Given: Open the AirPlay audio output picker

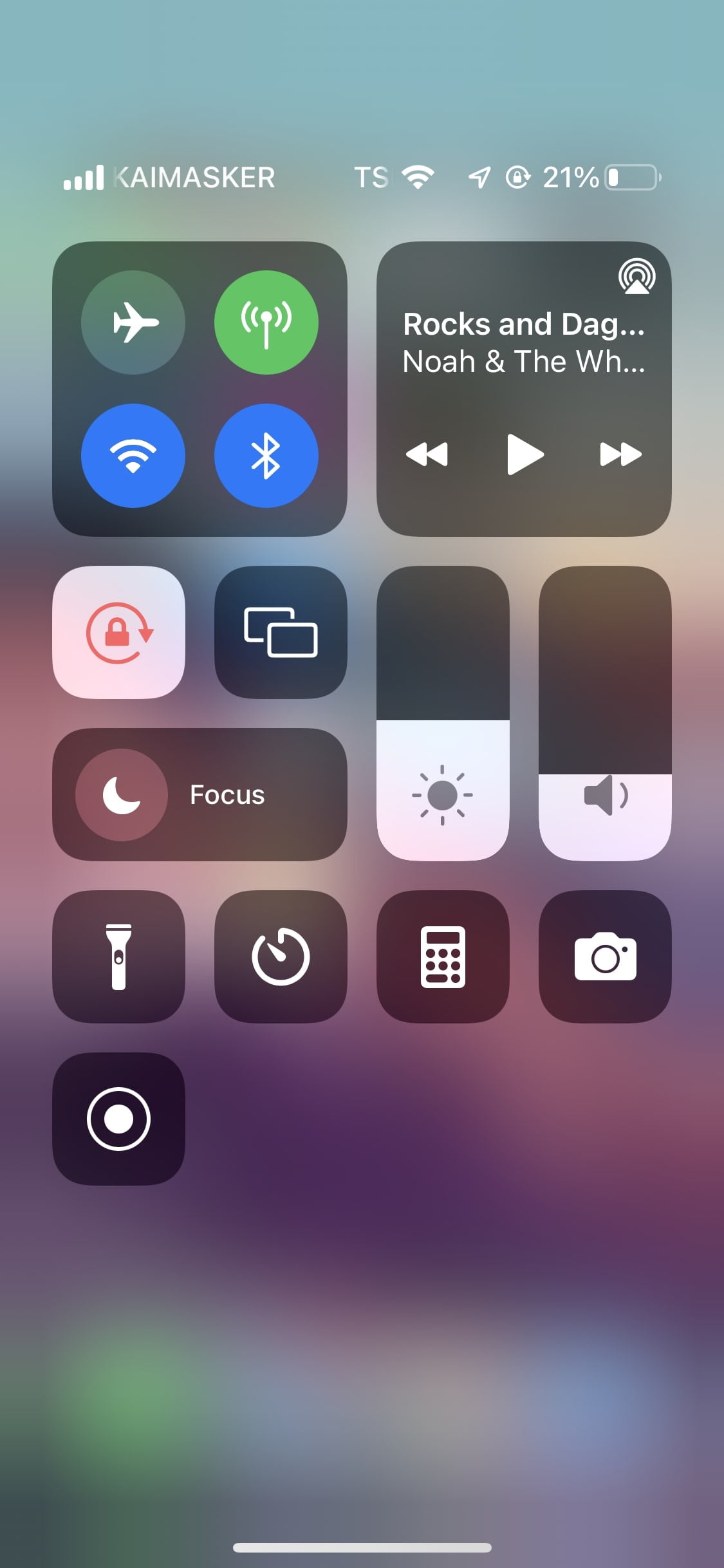Looking at the screenshot, I should click(636, 276).
